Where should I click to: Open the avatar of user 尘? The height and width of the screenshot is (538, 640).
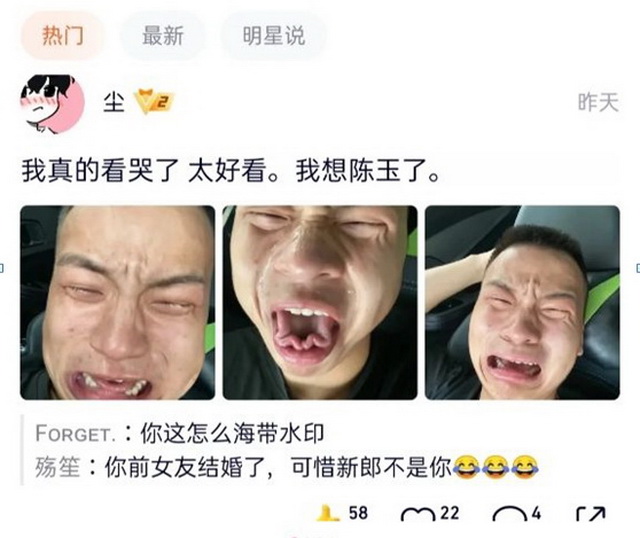click(x=52, y=103)
